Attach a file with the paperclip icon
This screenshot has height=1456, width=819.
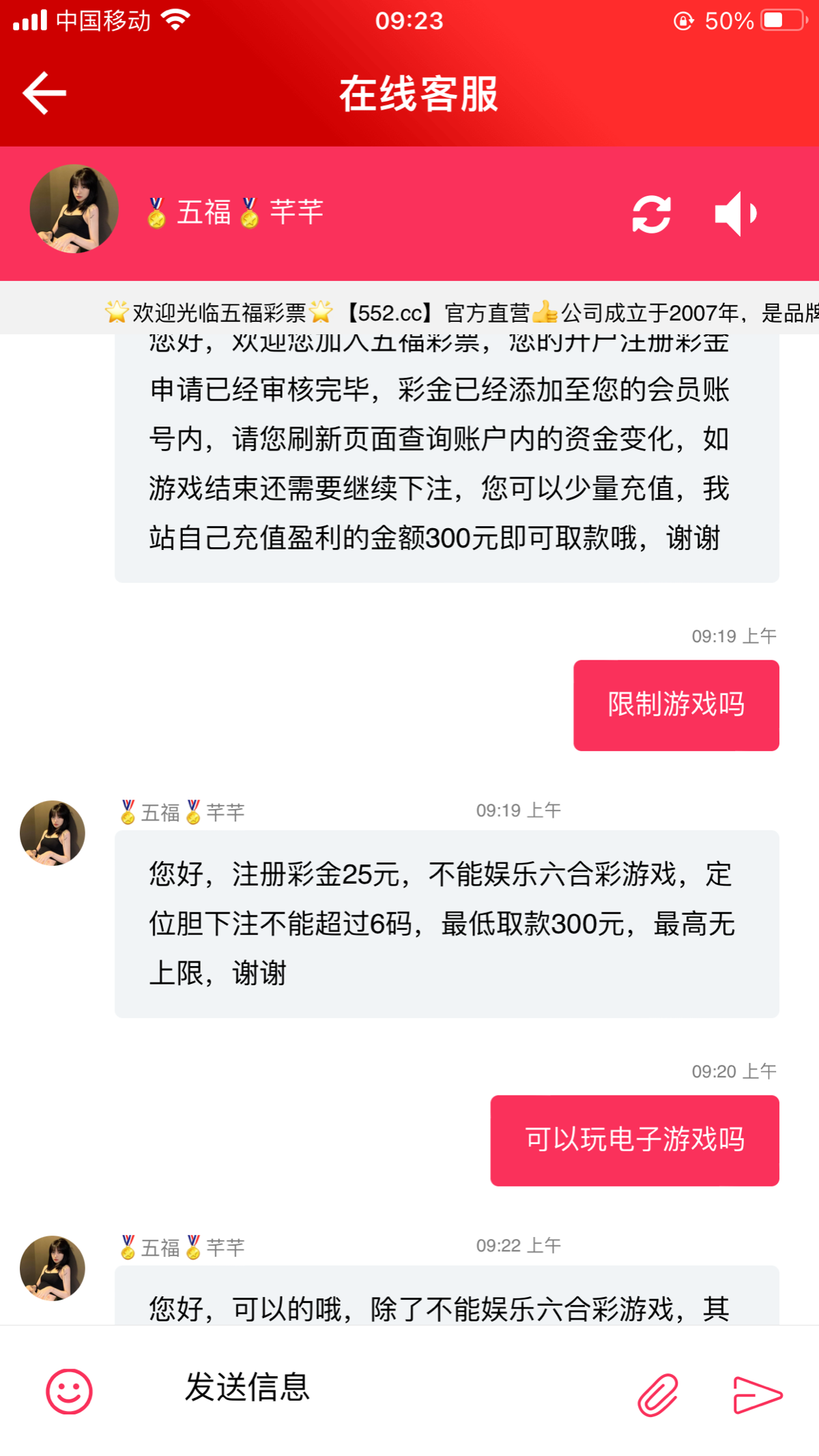[x=658, y=1395]
